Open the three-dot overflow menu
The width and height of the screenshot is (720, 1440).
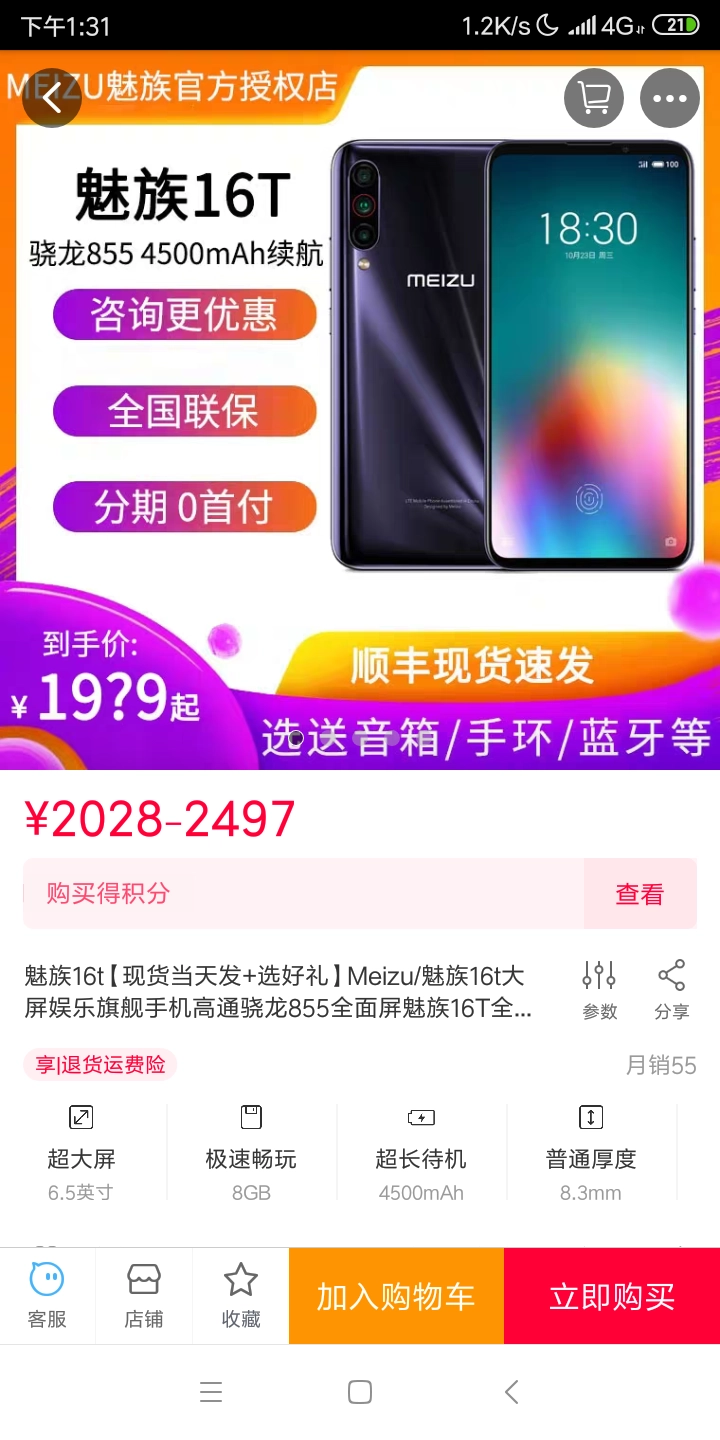[670, 98]
